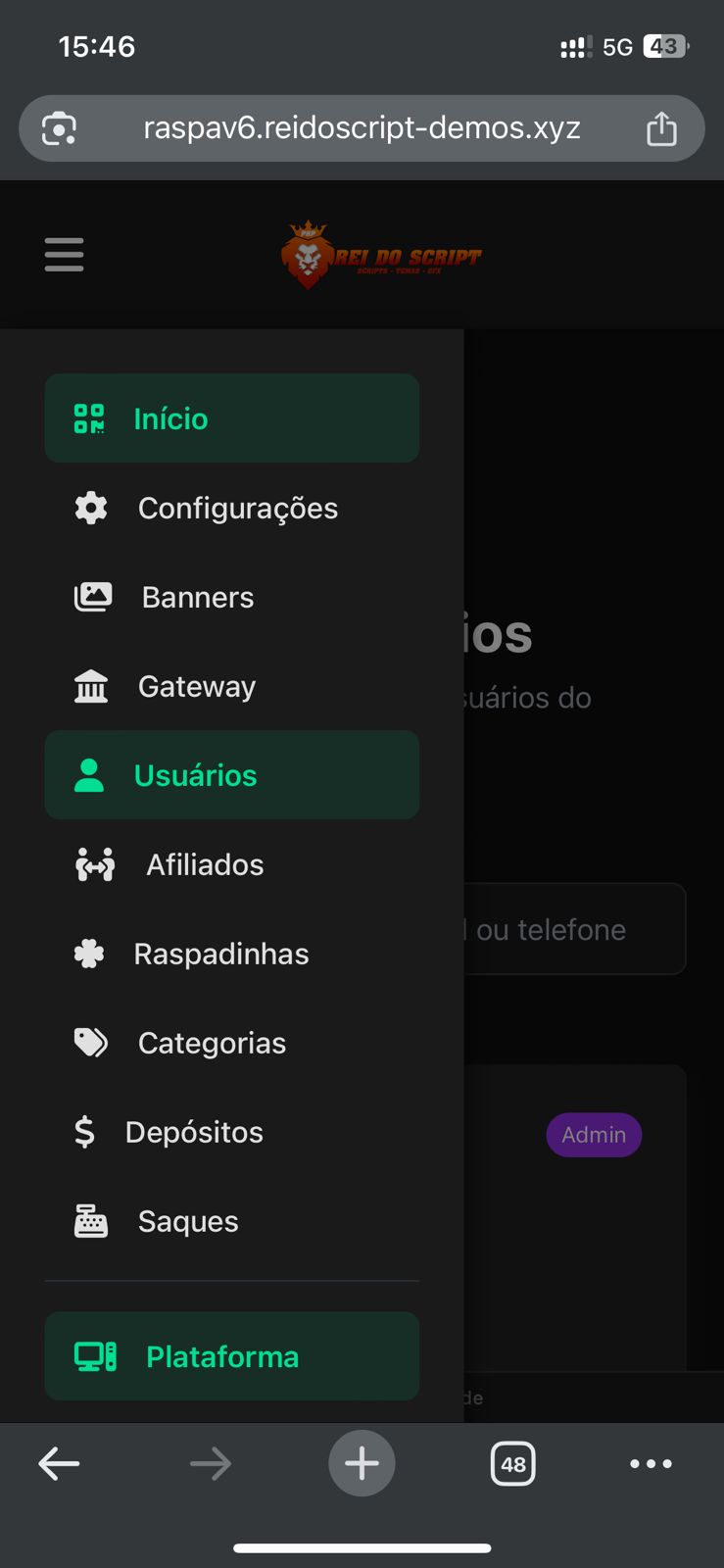Go to Início in the sidebar
This screenshot has width=724, height=1568.
pos(231,418)
